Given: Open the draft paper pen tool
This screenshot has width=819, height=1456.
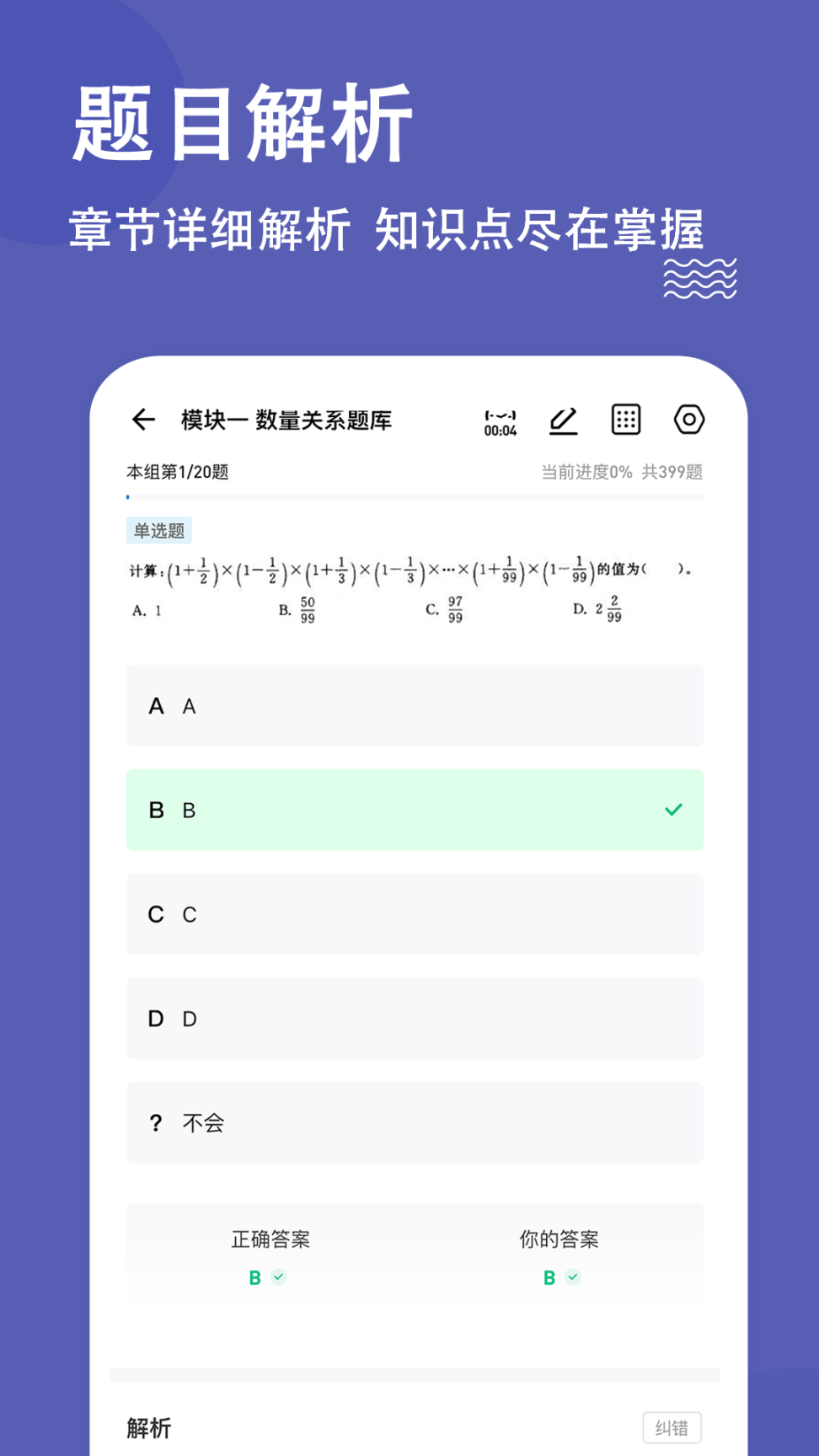Looking at the screenshot, I should click(x=563, y=420).
